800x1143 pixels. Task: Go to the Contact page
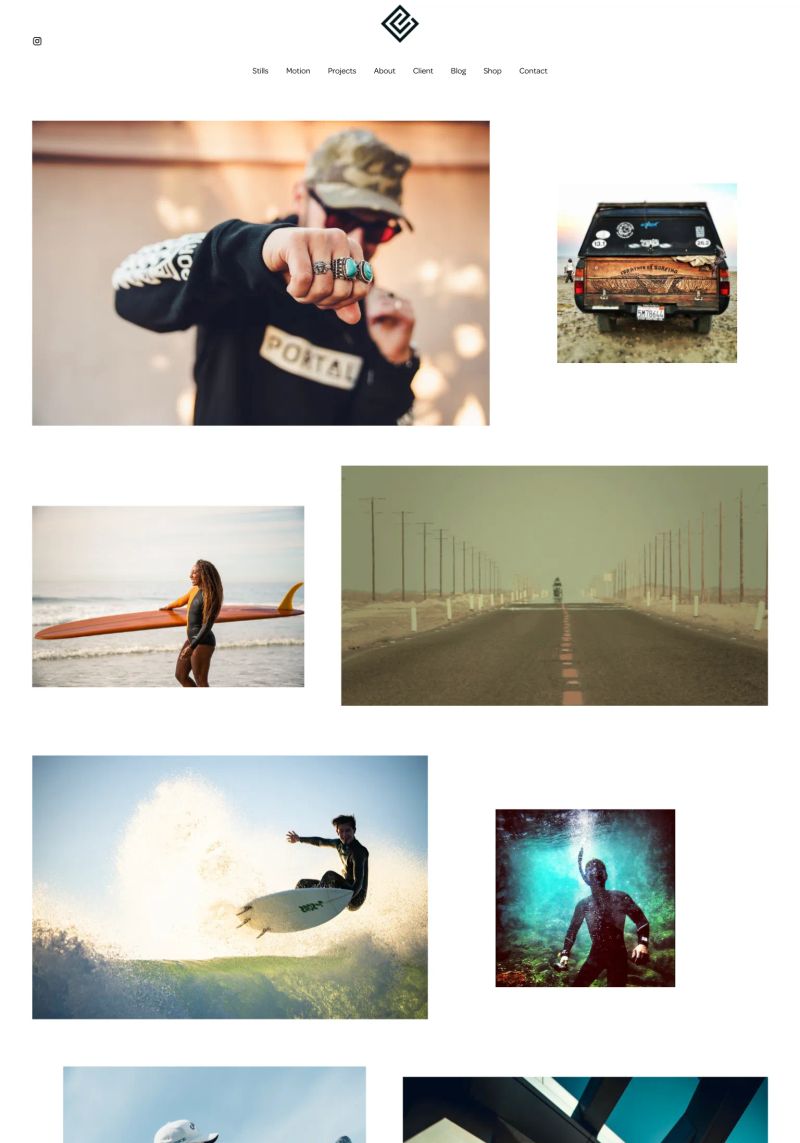533,71
